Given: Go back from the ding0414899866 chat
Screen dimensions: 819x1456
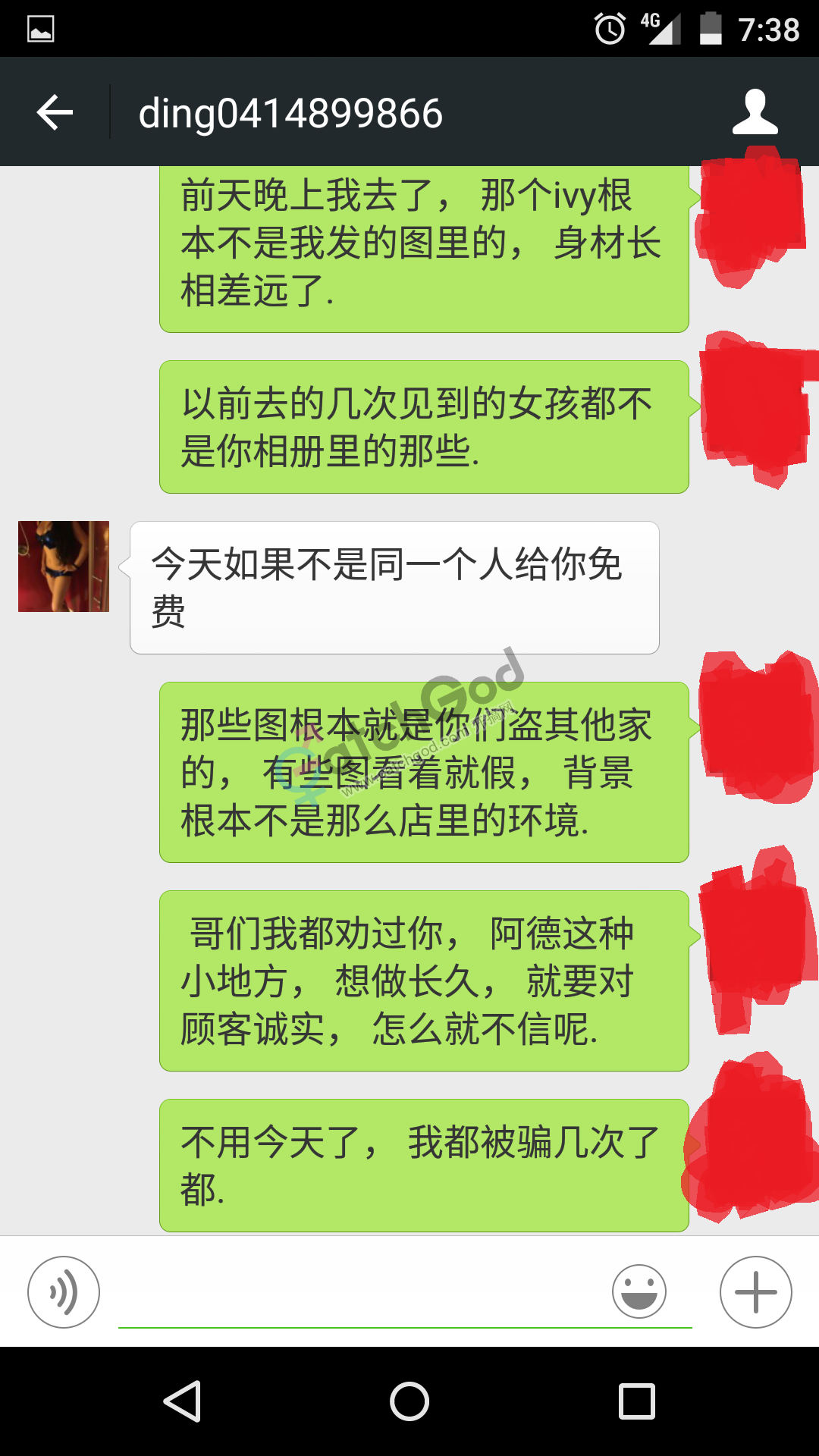Looking at the screenshot, I should click(x=55, y=113).
